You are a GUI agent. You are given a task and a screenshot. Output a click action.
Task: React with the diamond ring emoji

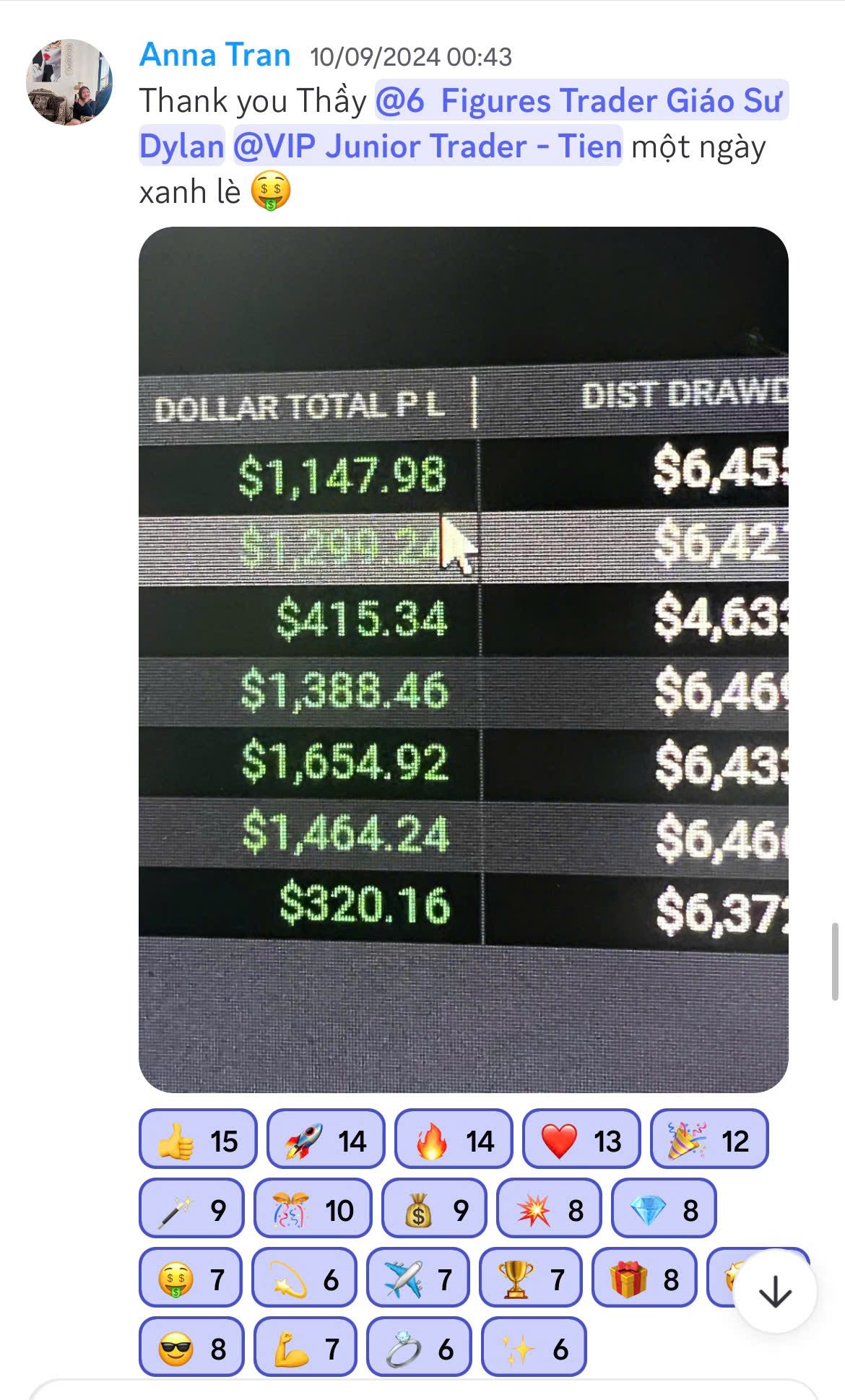[419, 1349]
